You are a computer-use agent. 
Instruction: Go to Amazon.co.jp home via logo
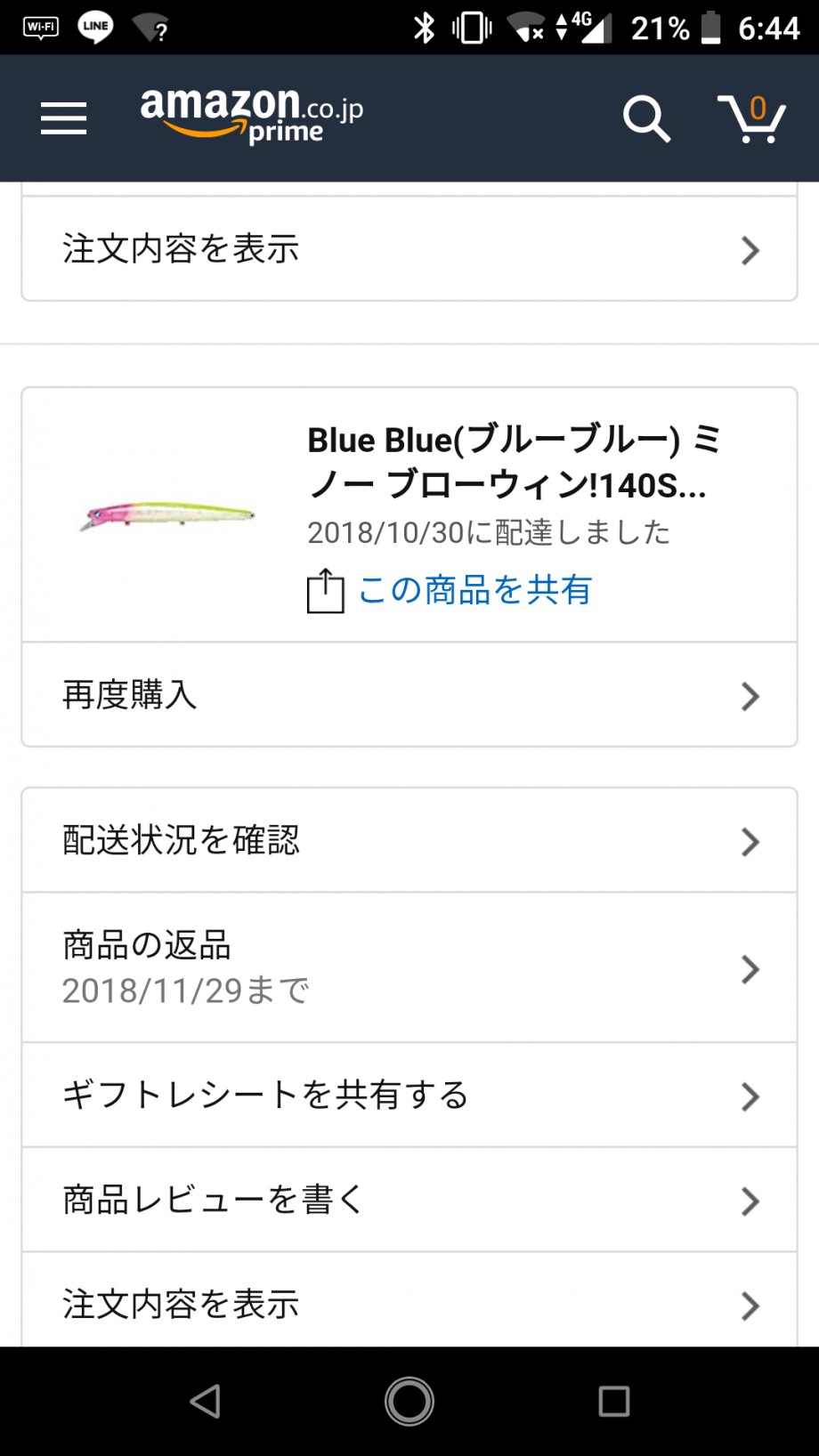click(x=252, y=116)
